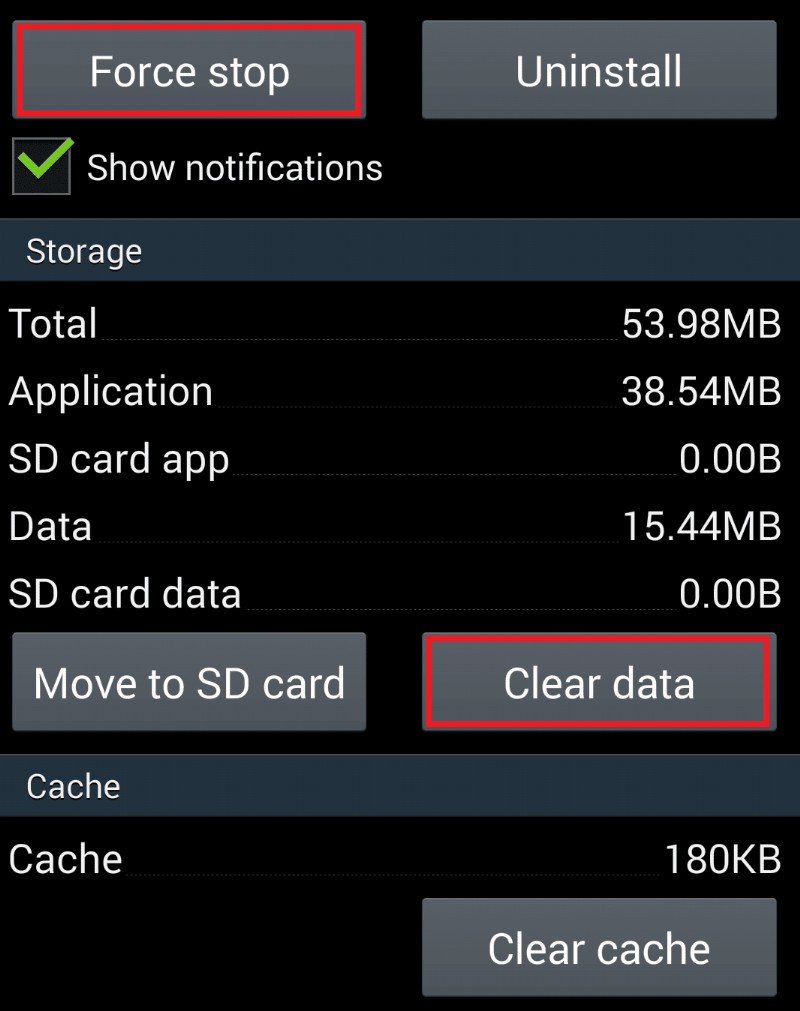Tap the SD card app row showing 0.00B
Viewport: 800px width, 1011px height.
[x=400, y=458]
